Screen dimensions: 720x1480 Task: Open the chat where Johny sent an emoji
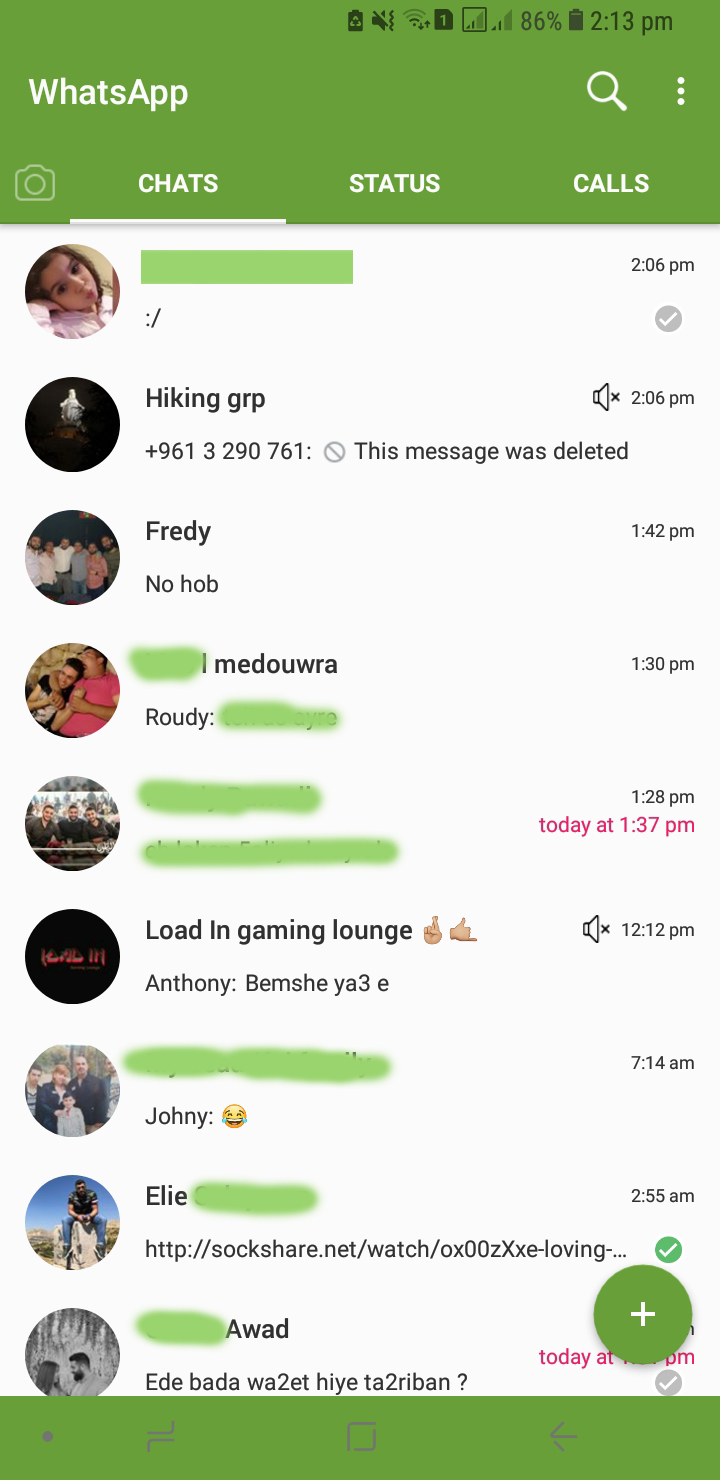click(x=400, y=1089)
